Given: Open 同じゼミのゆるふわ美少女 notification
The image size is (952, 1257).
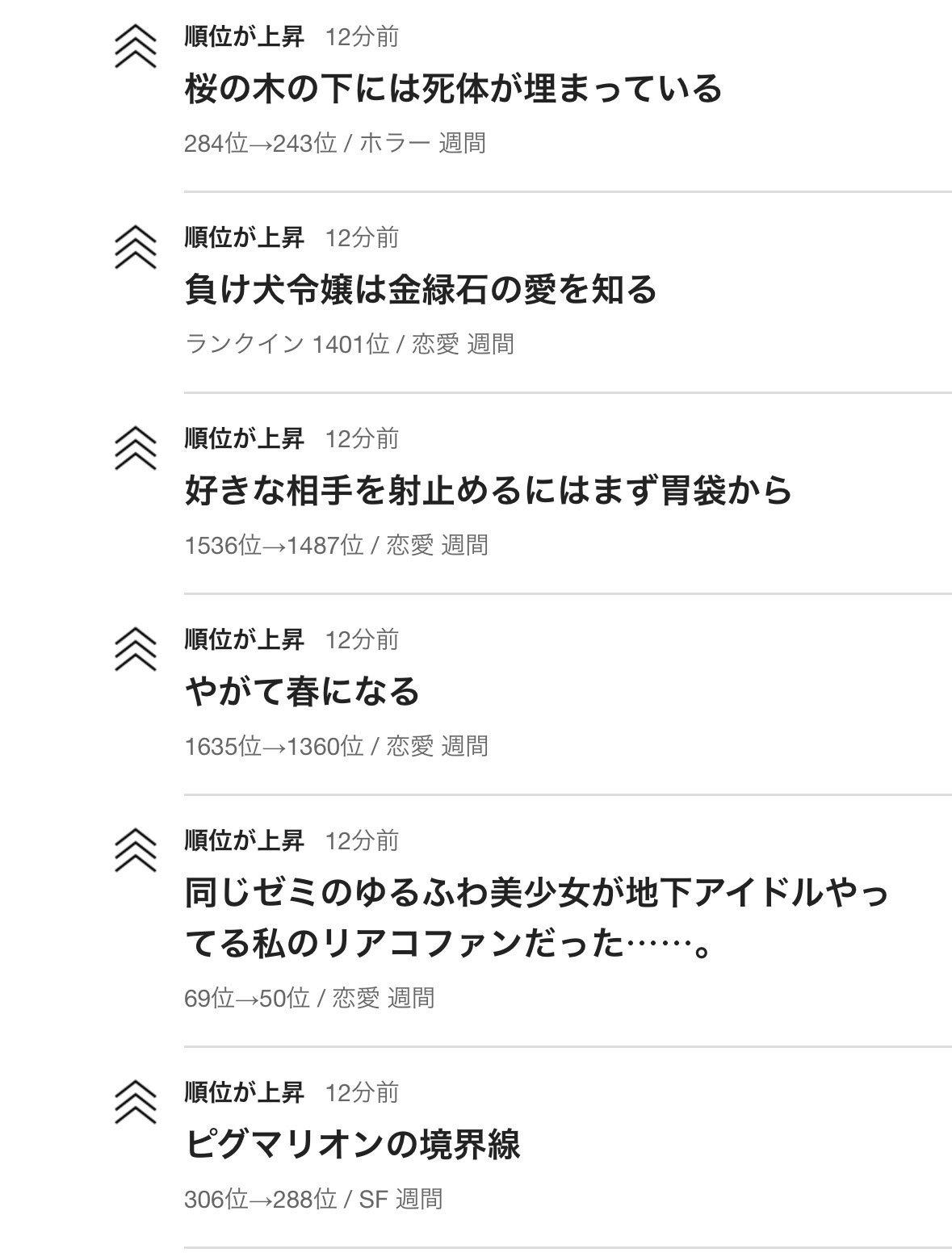Looking at the screenshot, I should (536, 918).
